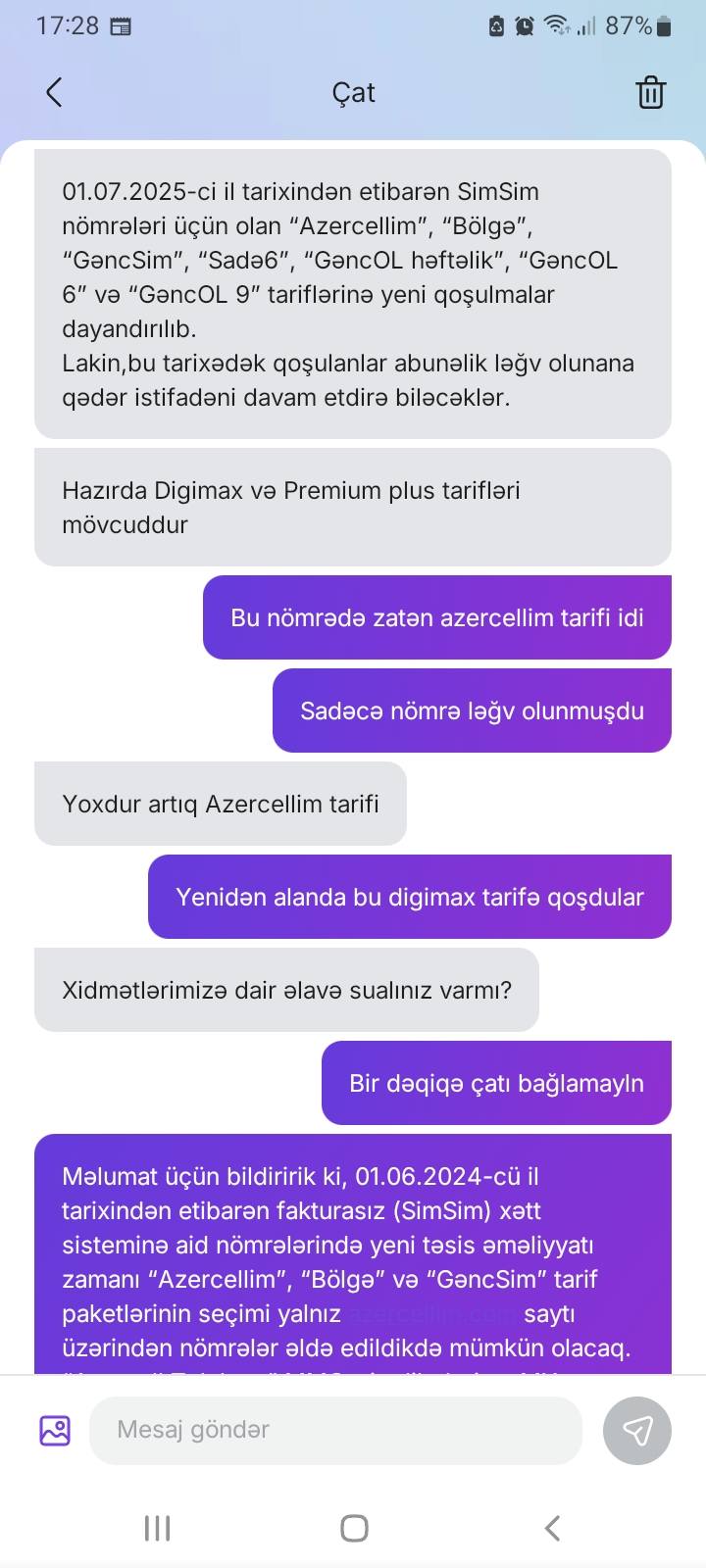Attach an image to the chat
This screenshot has height=1568, width=706.
tap(55, 1430)
